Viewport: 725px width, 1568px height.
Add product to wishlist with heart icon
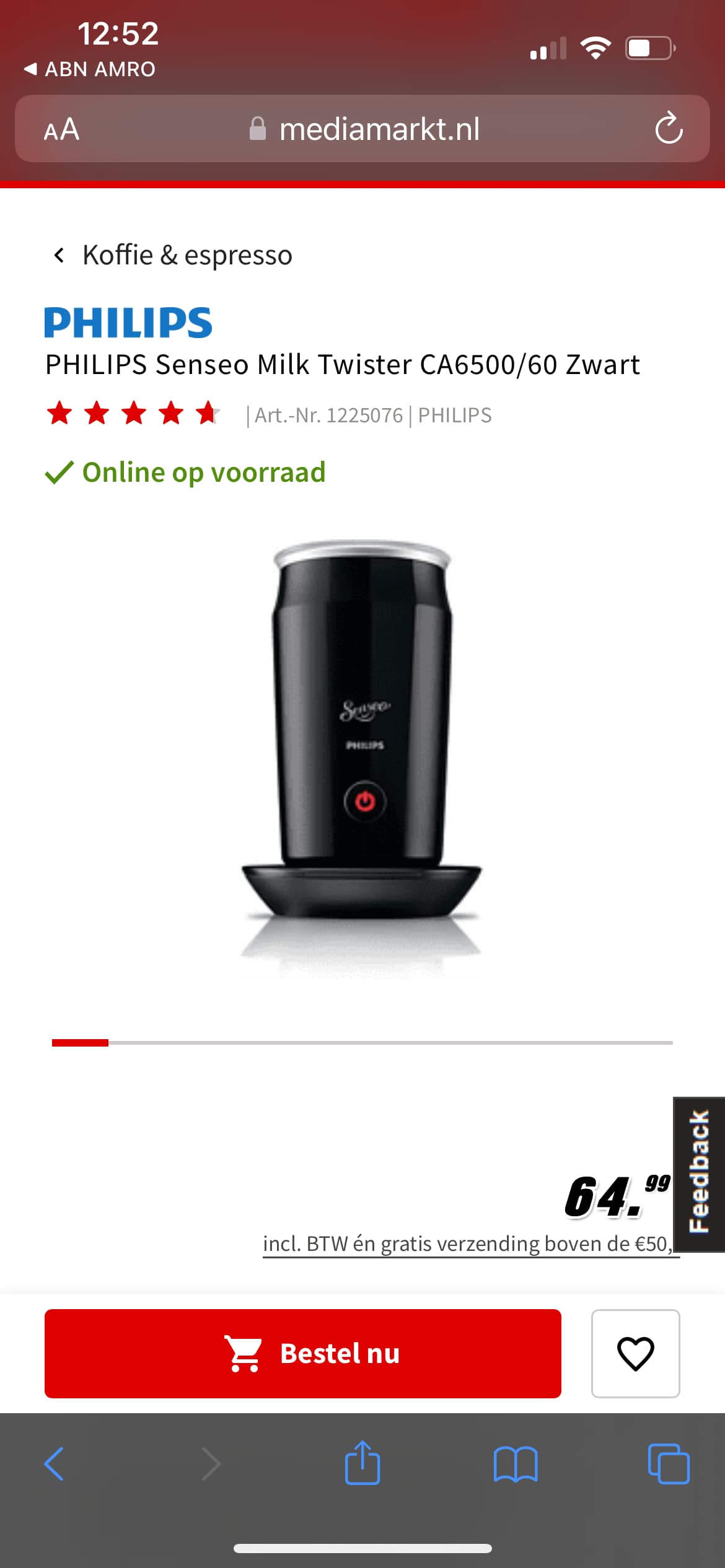(x=635, y=1353)
